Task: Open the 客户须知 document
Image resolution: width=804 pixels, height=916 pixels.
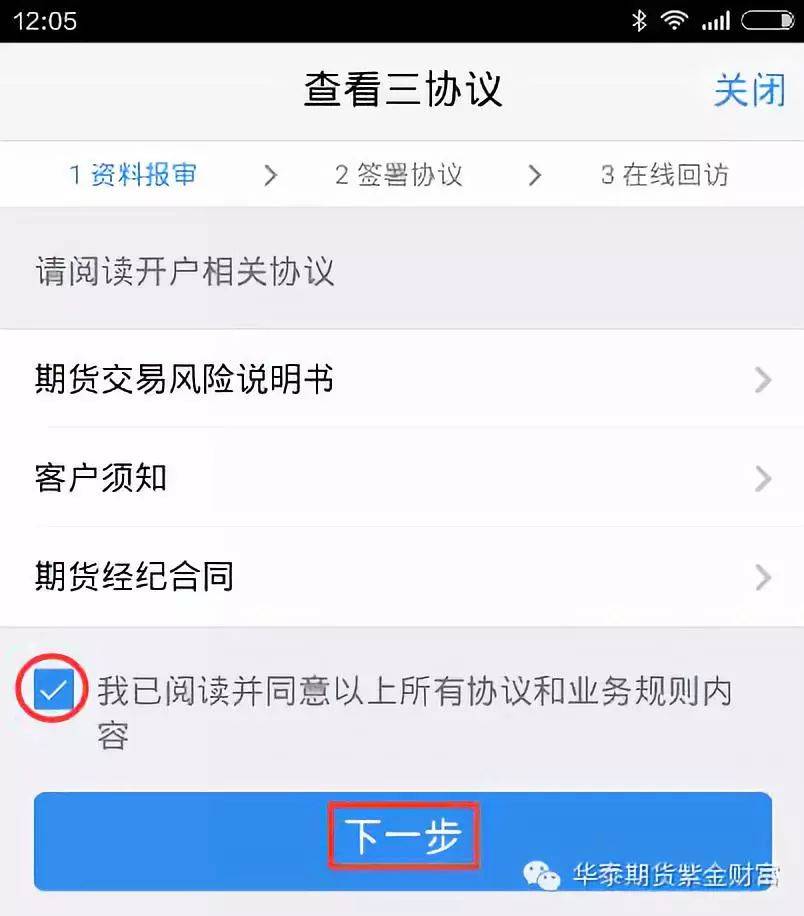Action: [x=401, y=478]
